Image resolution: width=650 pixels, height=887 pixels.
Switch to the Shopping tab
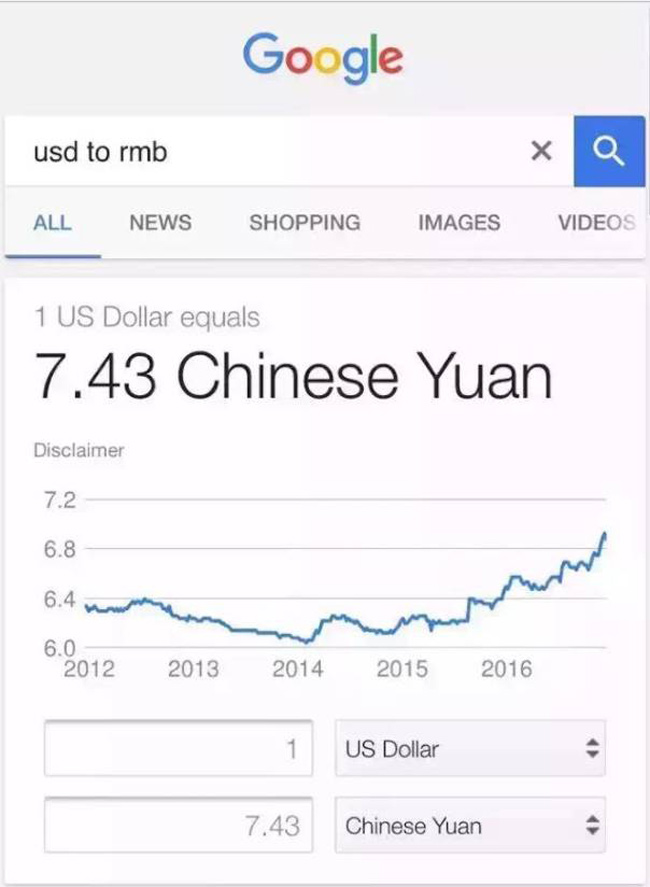pyautogui.click(x=304, y=222)
